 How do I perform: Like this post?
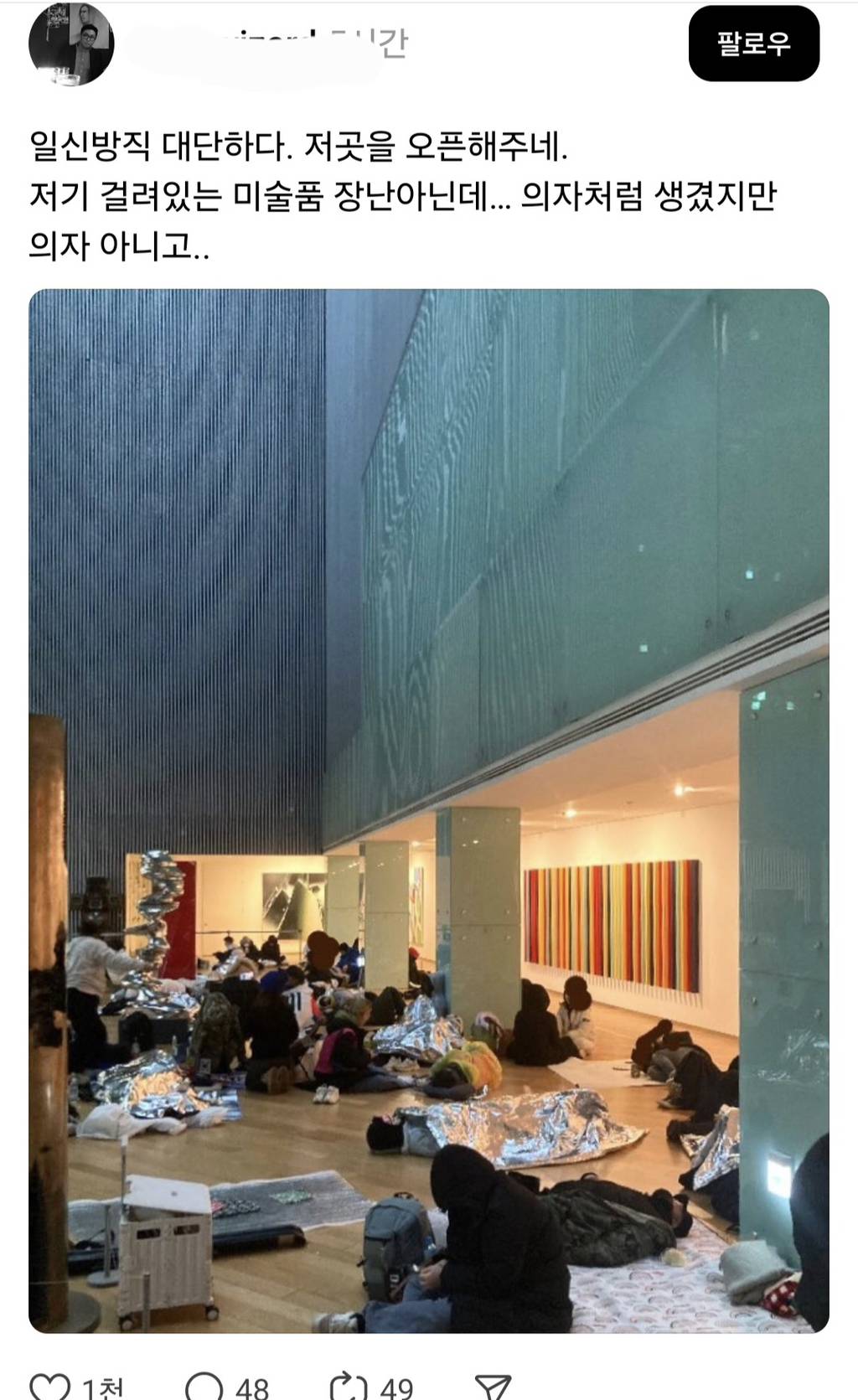(x=50, y=1386)
